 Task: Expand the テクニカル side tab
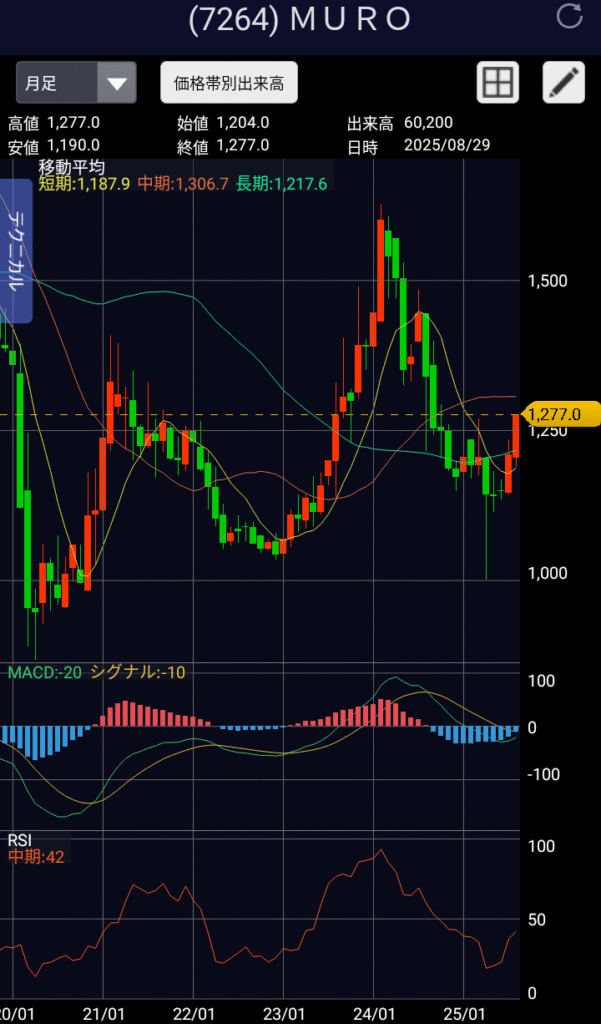[16, 251]
